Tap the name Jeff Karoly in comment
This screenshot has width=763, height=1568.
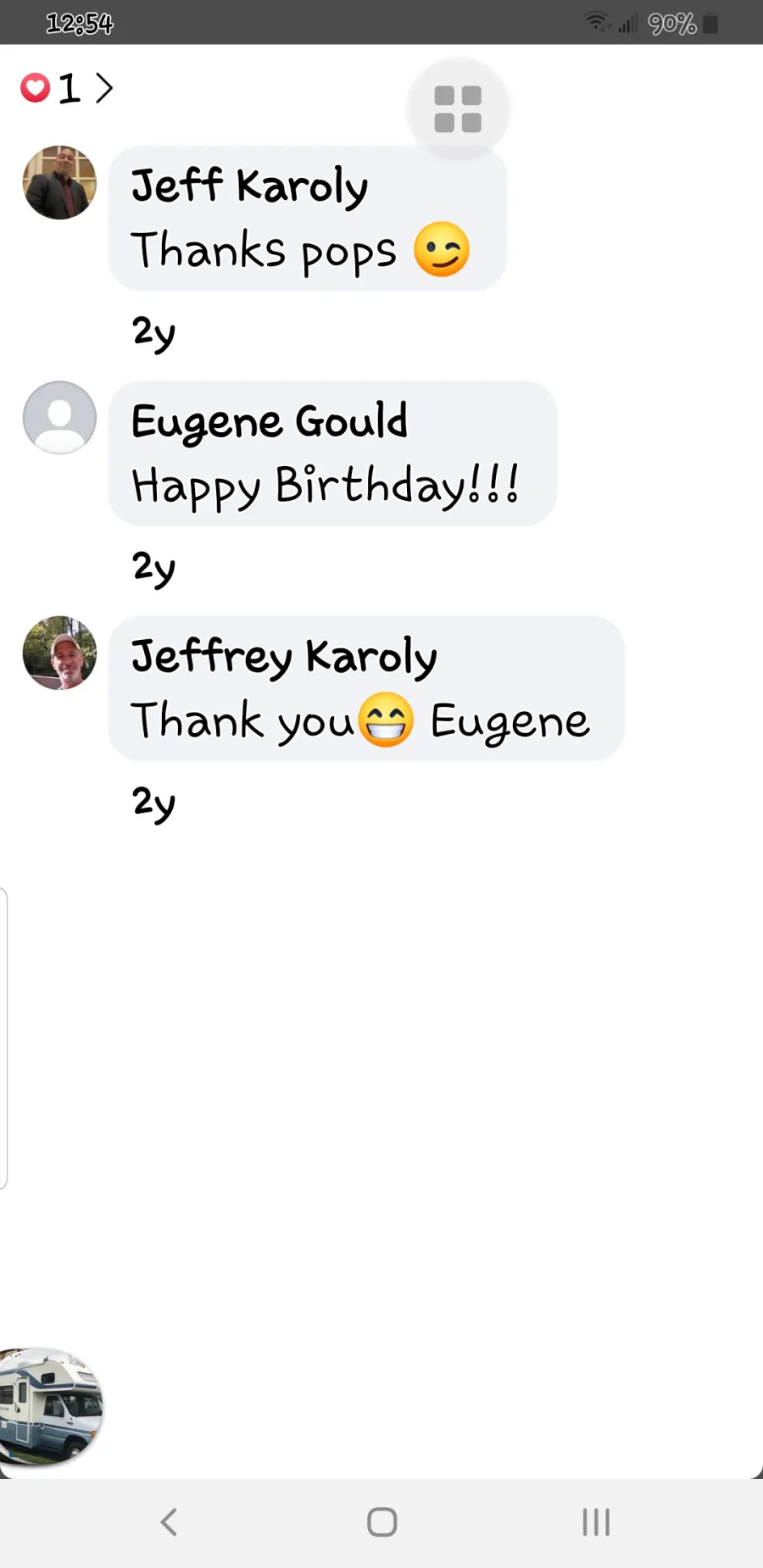coord(249,186)
